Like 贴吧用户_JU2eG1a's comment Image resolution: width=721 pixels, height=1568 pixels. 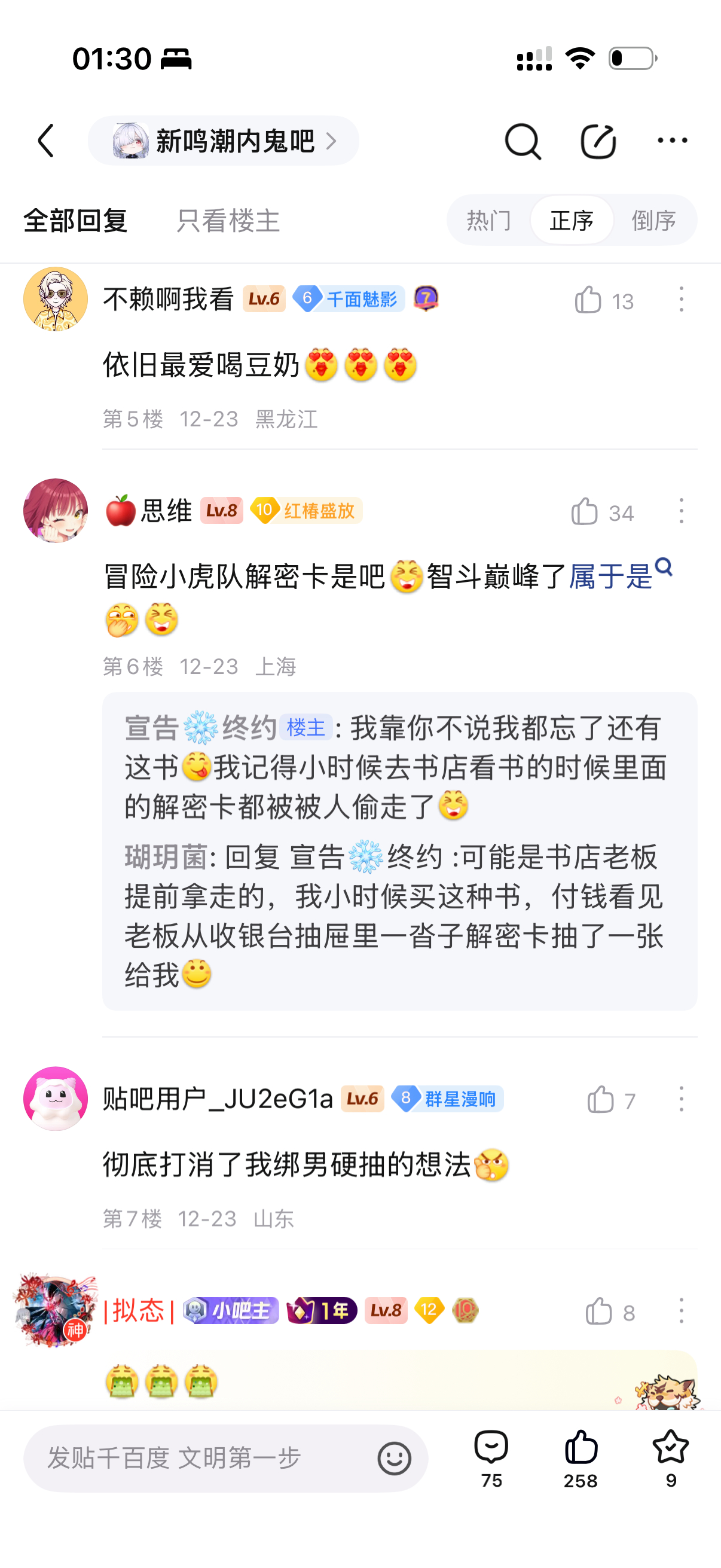click(600, 1100)
